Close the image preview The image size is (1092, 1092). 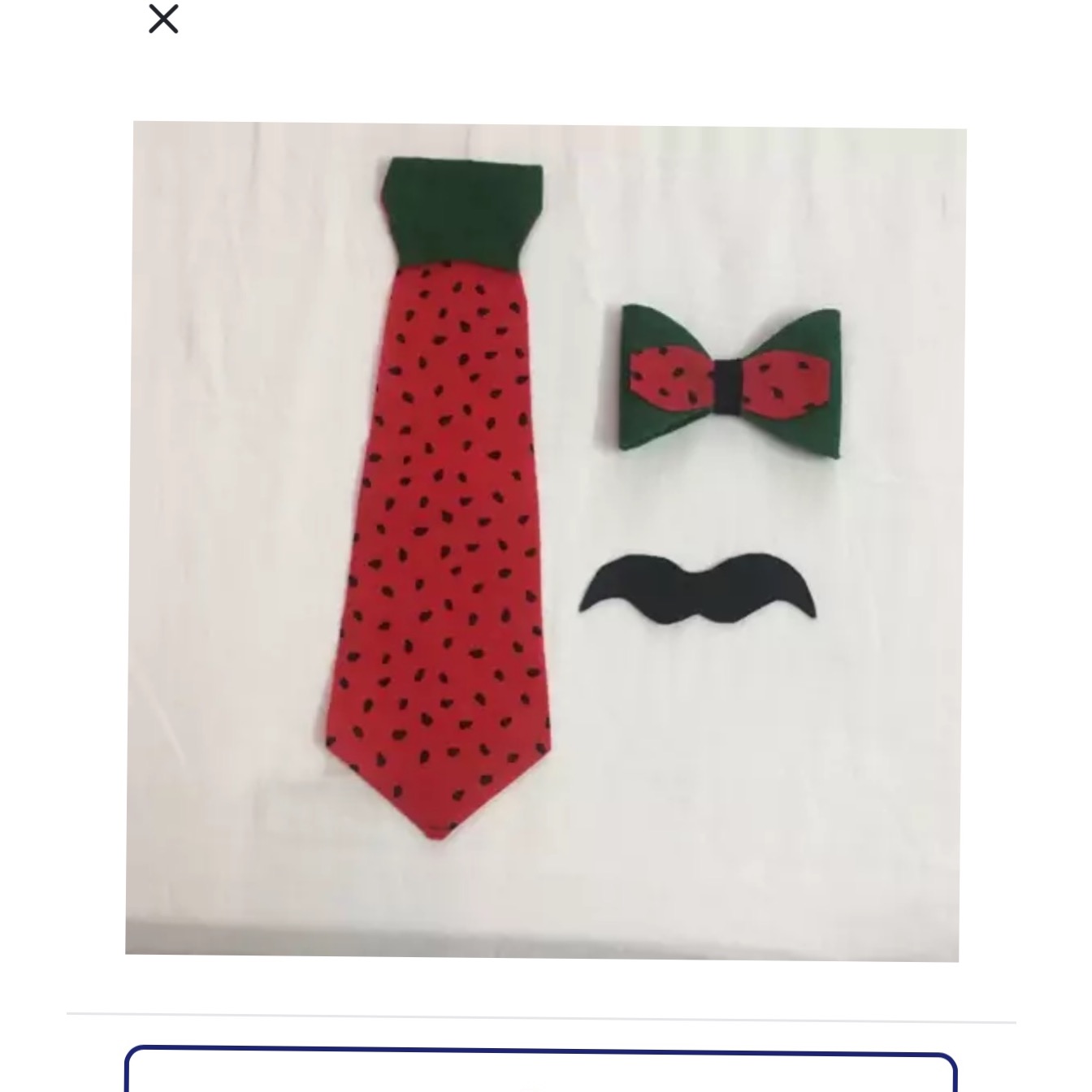click(x=163, y=19)
